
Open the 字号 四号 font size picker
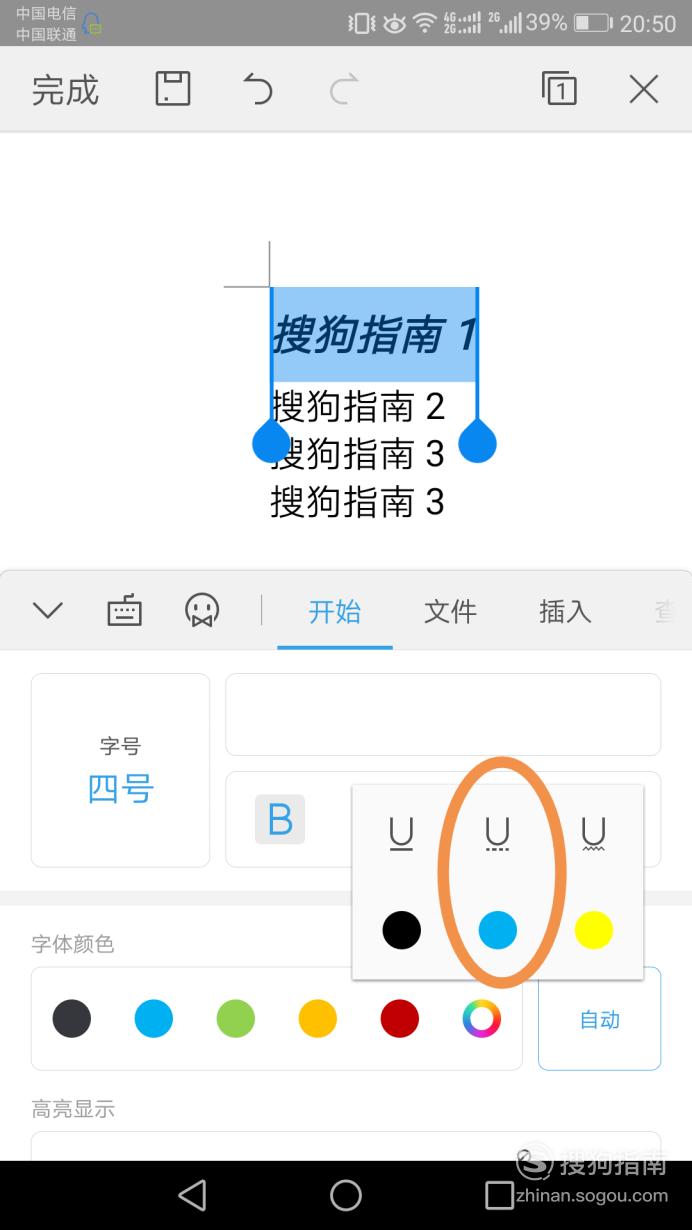[120, 770]
